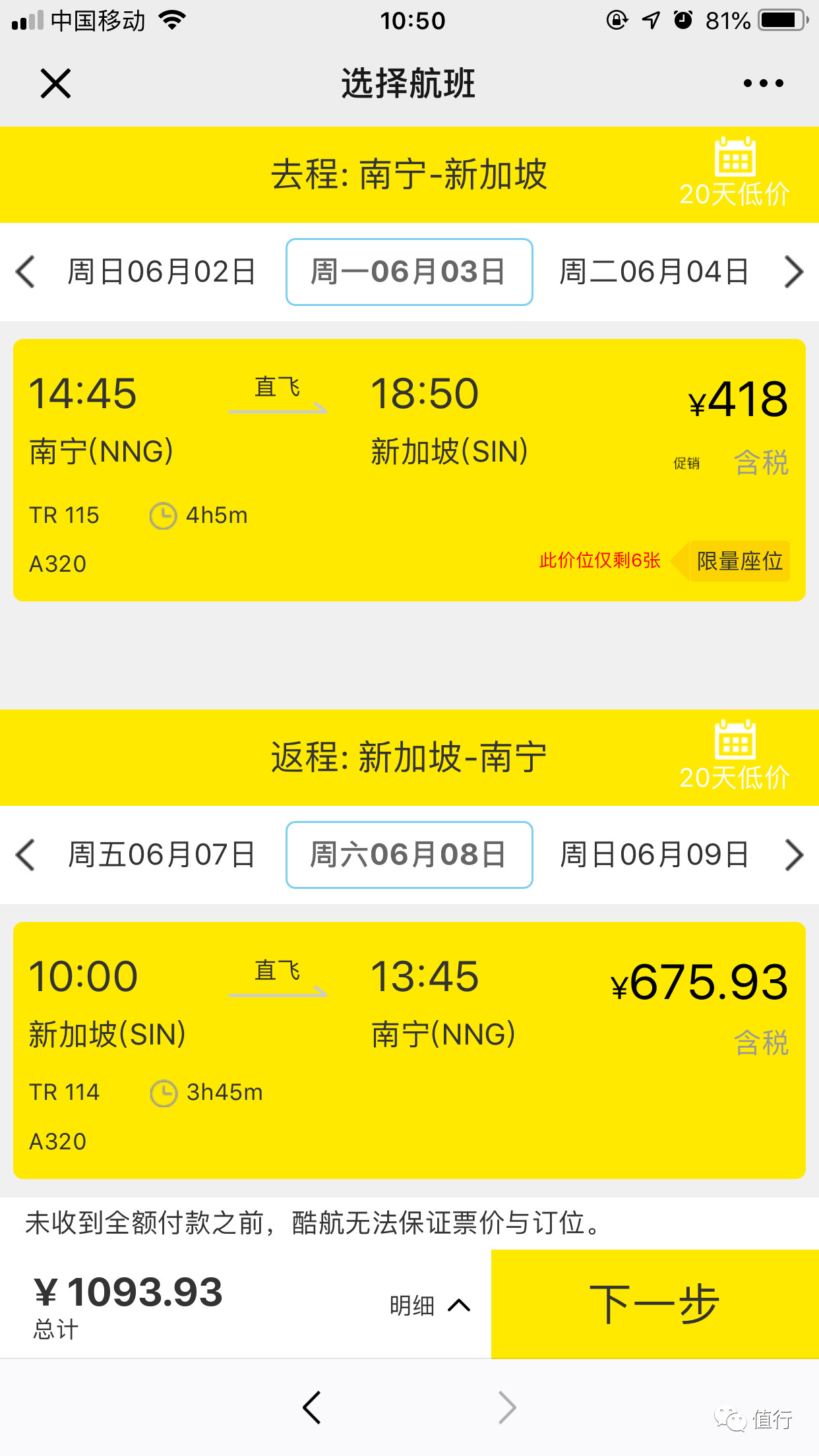Image resolution: width=819 pixels, height=1456 pixels.
Task: Click the Wi-Fi icon in status bar
Action: point(171,20)
